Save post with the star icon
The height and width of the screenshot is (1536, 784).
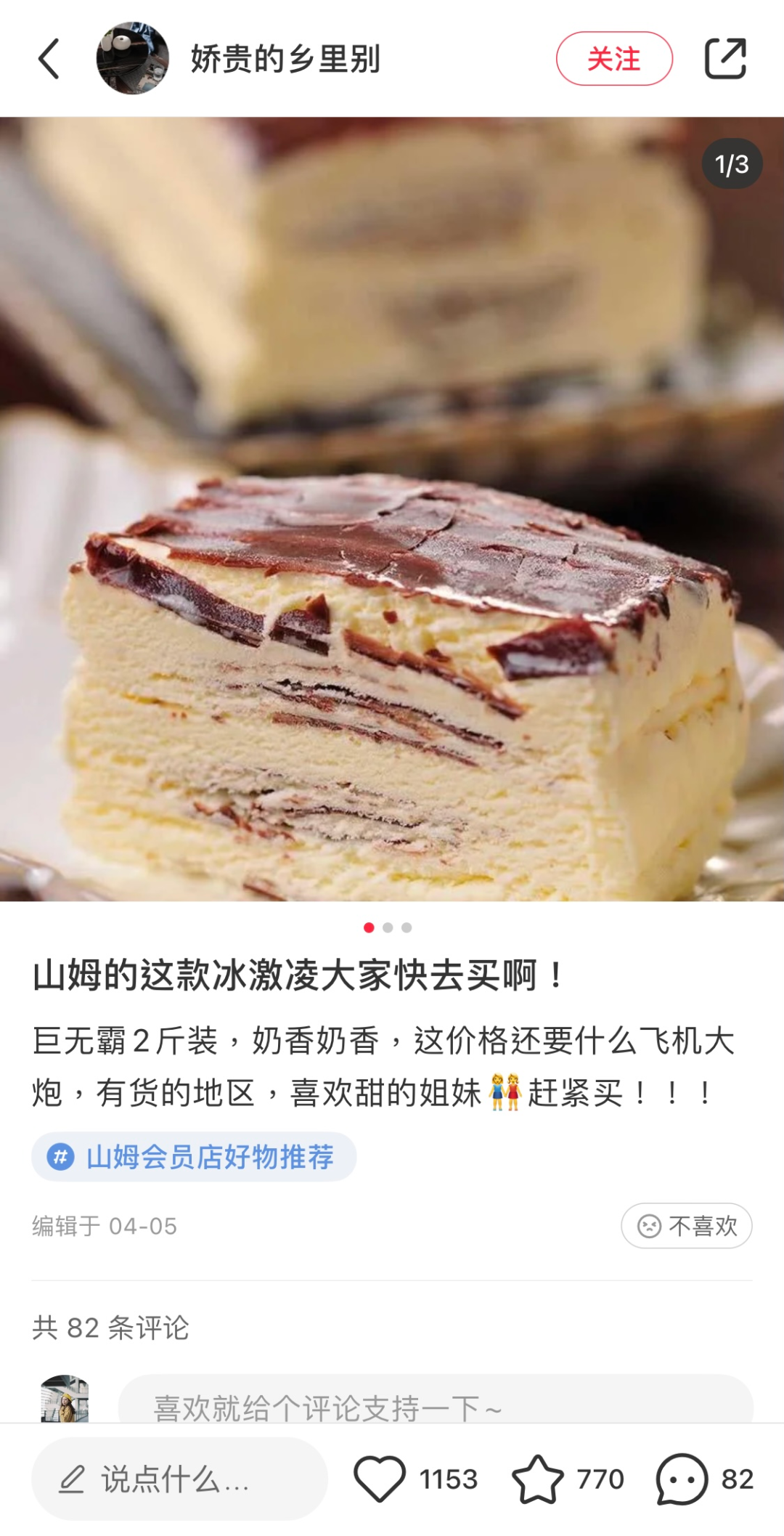coord(538,1479)
